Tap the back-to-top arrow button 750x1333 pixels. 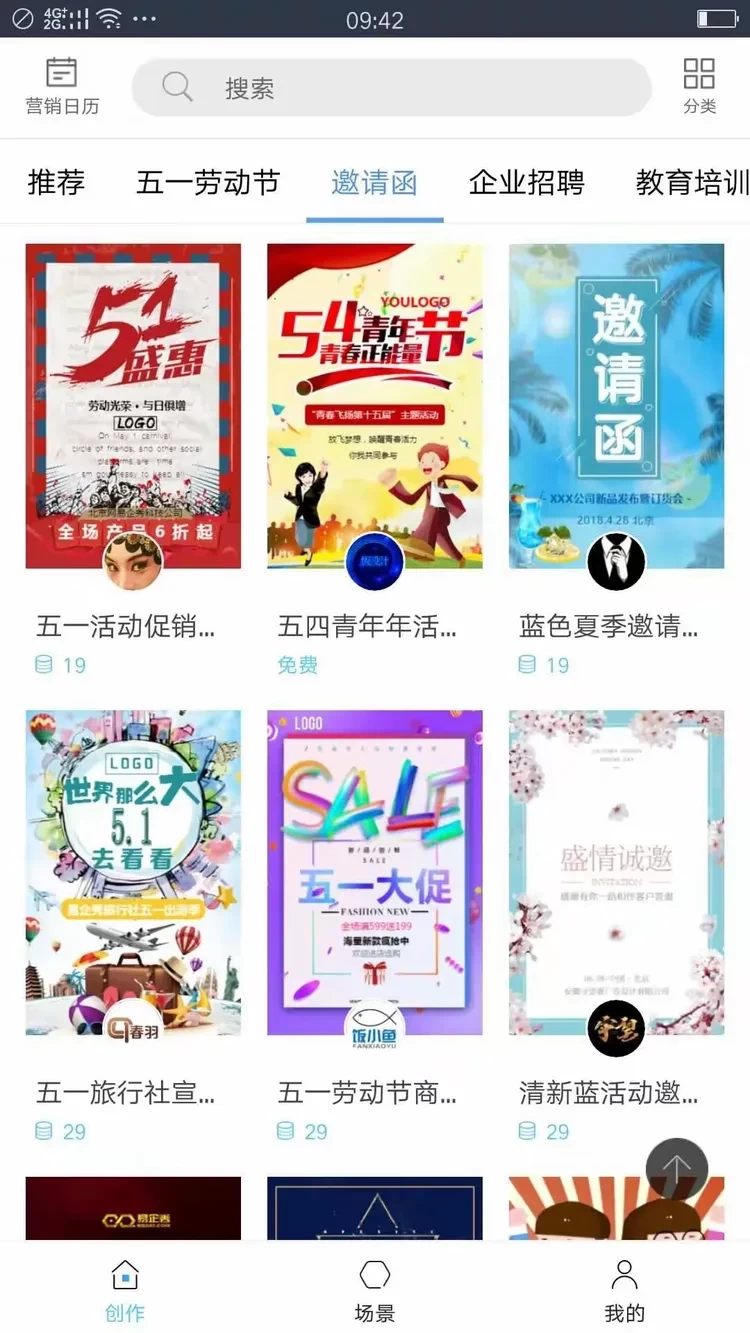[677, 1168]
